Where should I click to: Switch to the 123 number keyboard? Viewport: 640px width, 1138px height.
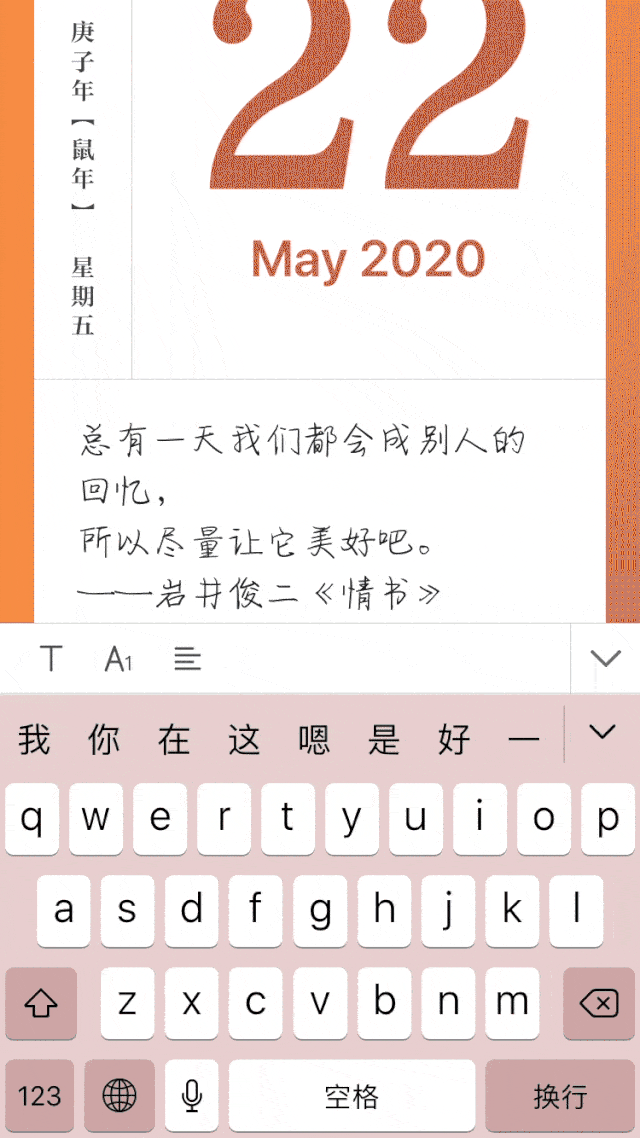click(40, 1096)
